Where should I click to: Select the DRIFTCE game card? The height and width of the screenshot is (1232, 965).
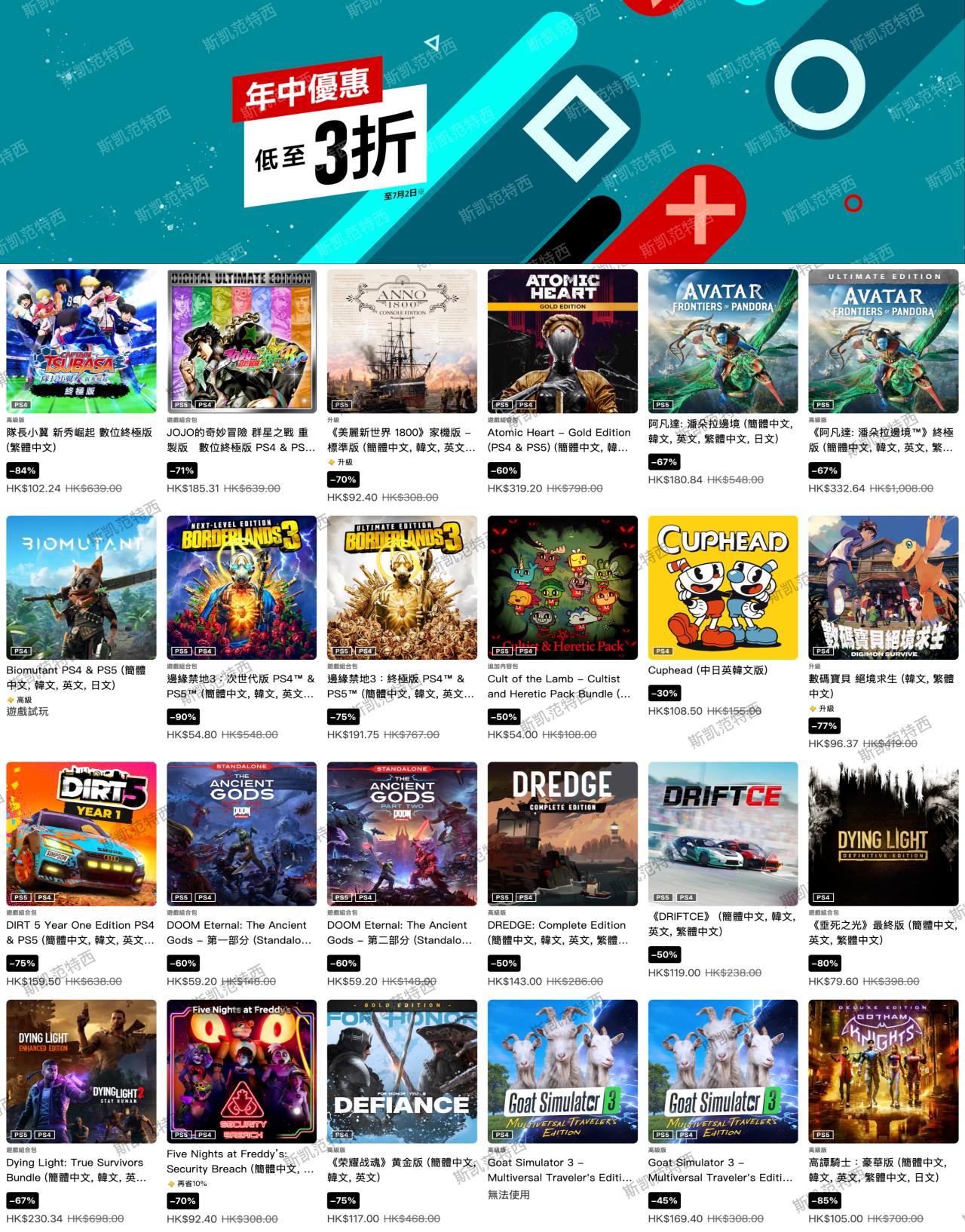(723, 833)
